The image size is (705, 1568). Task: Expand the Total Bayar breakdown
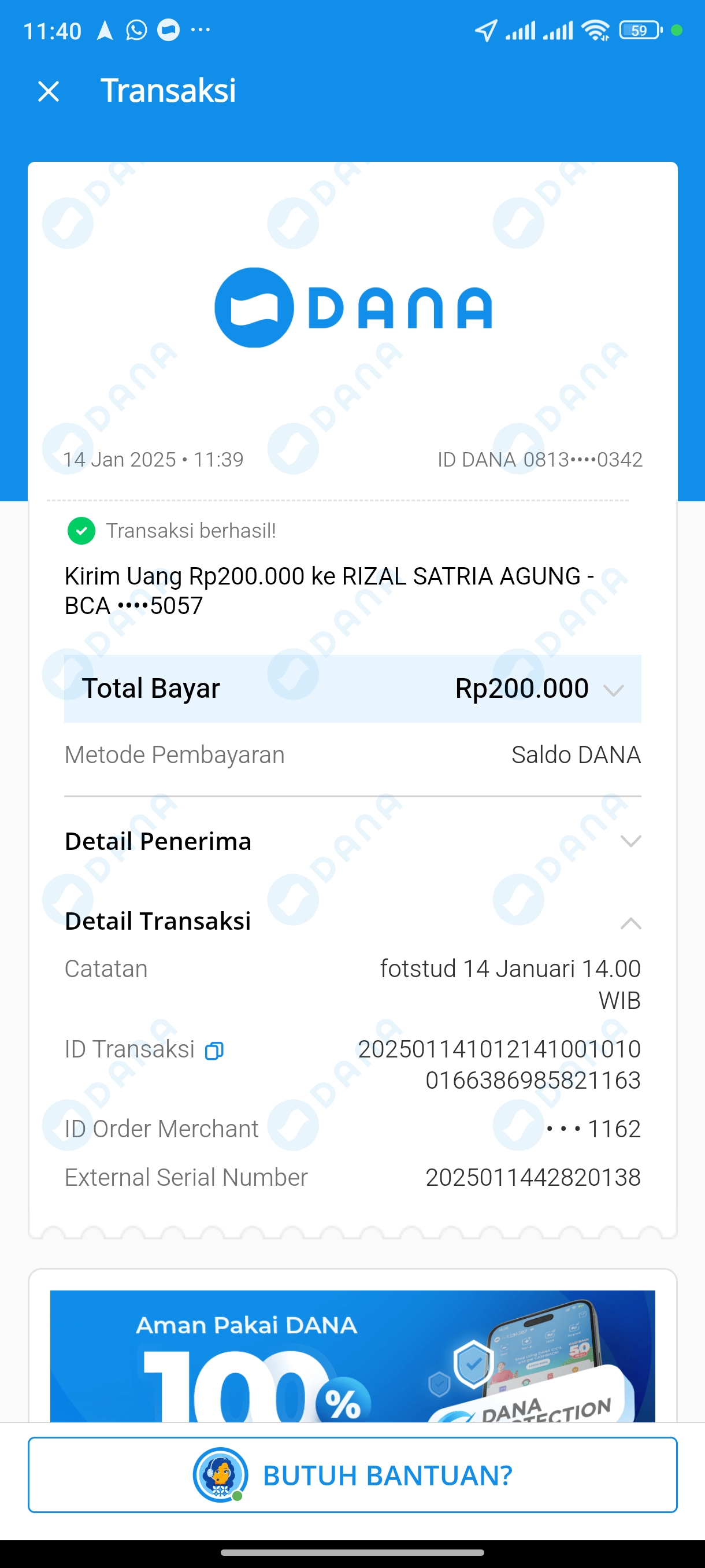point(613,690)
